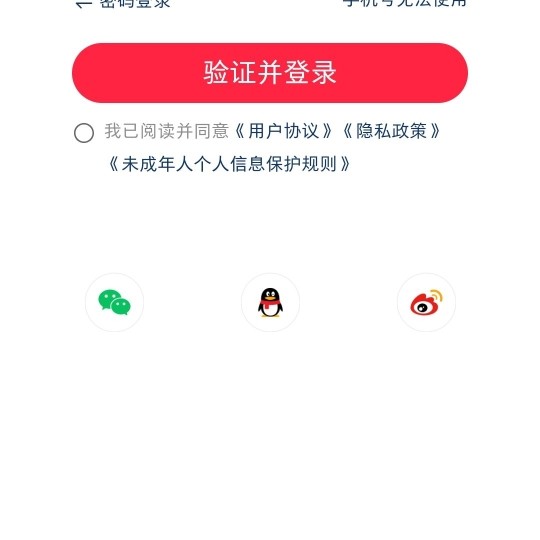Switch to 密码登录
This screenshot has width=540, height=540.
[123, 3]
